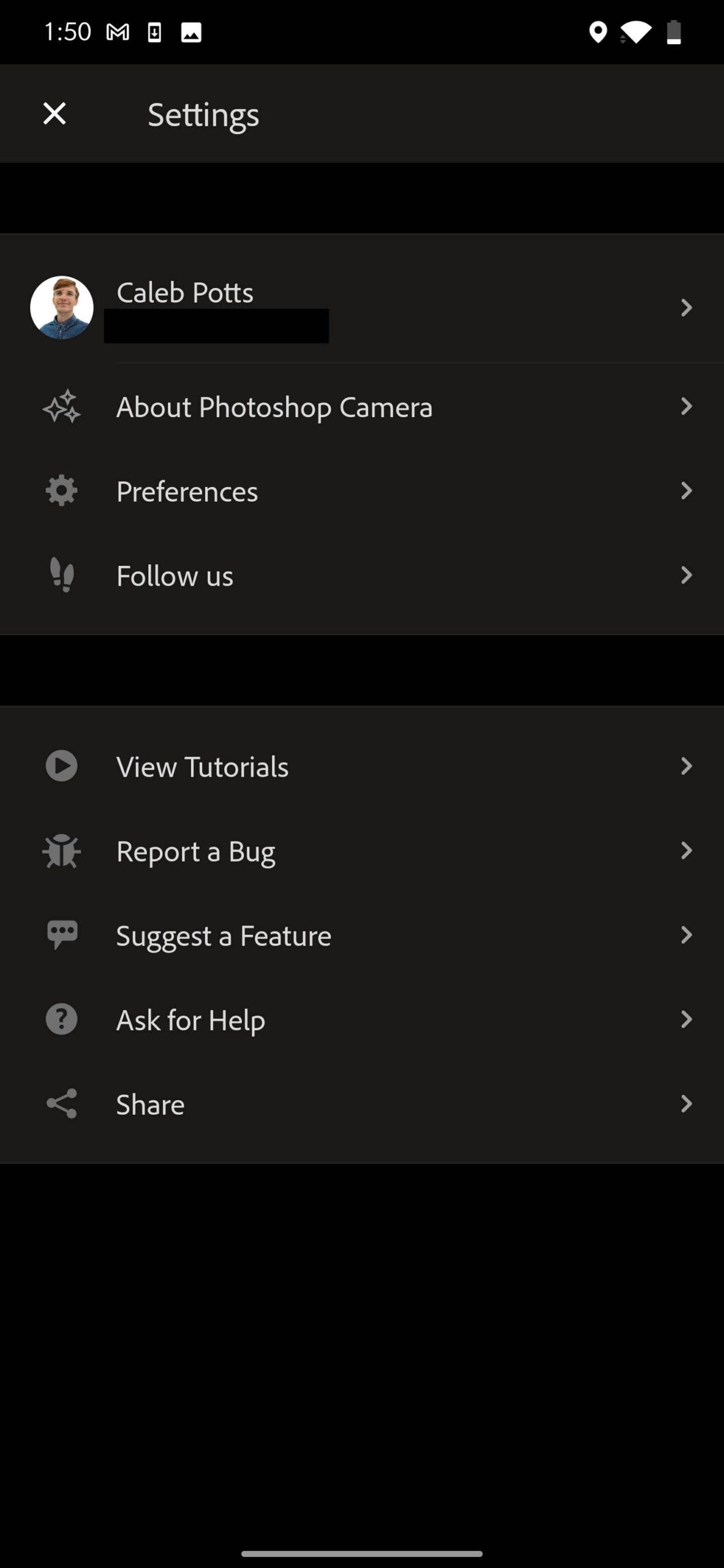
Task: Tap the Share row
Action: point(362,1104)
